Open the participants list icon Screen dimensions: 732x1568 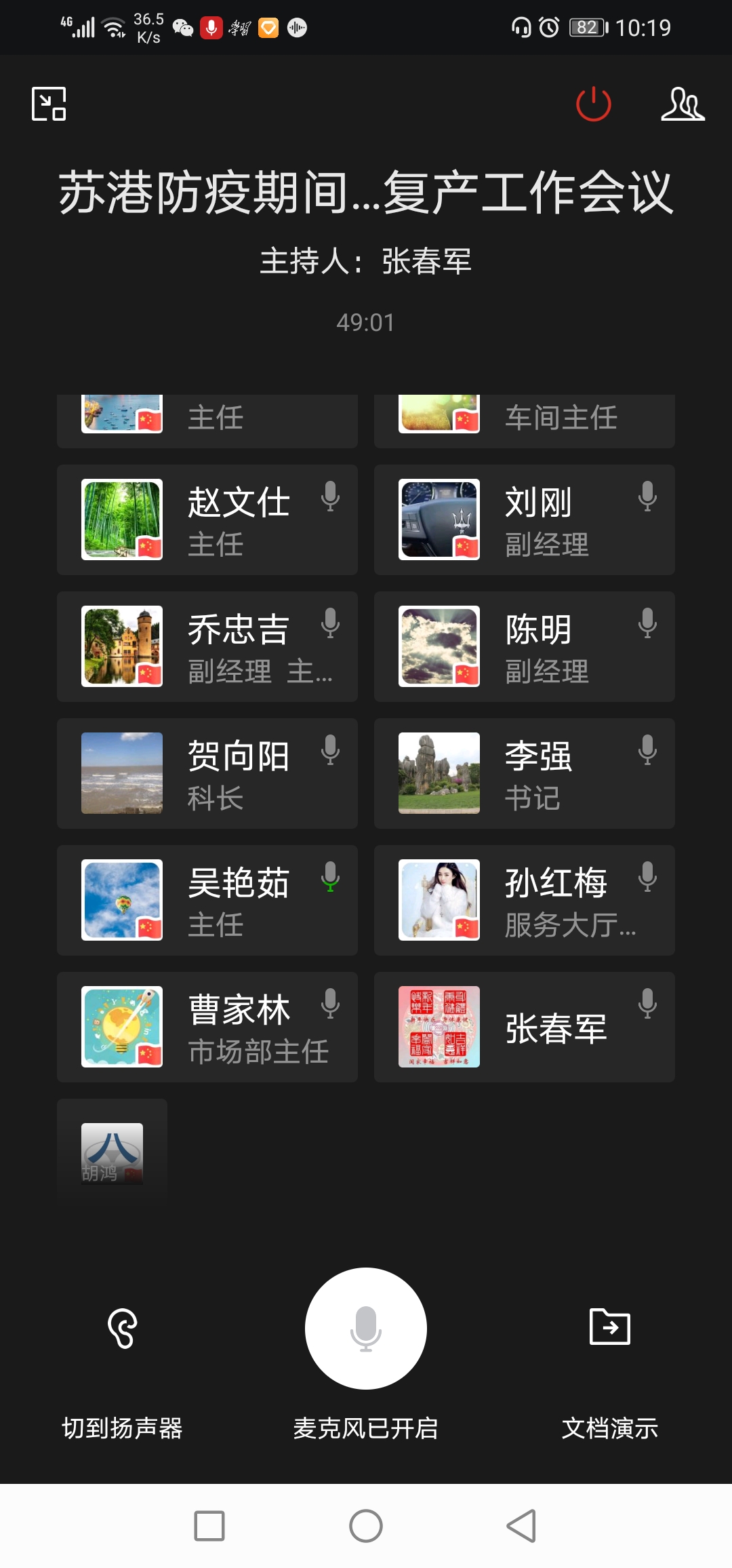682,104
